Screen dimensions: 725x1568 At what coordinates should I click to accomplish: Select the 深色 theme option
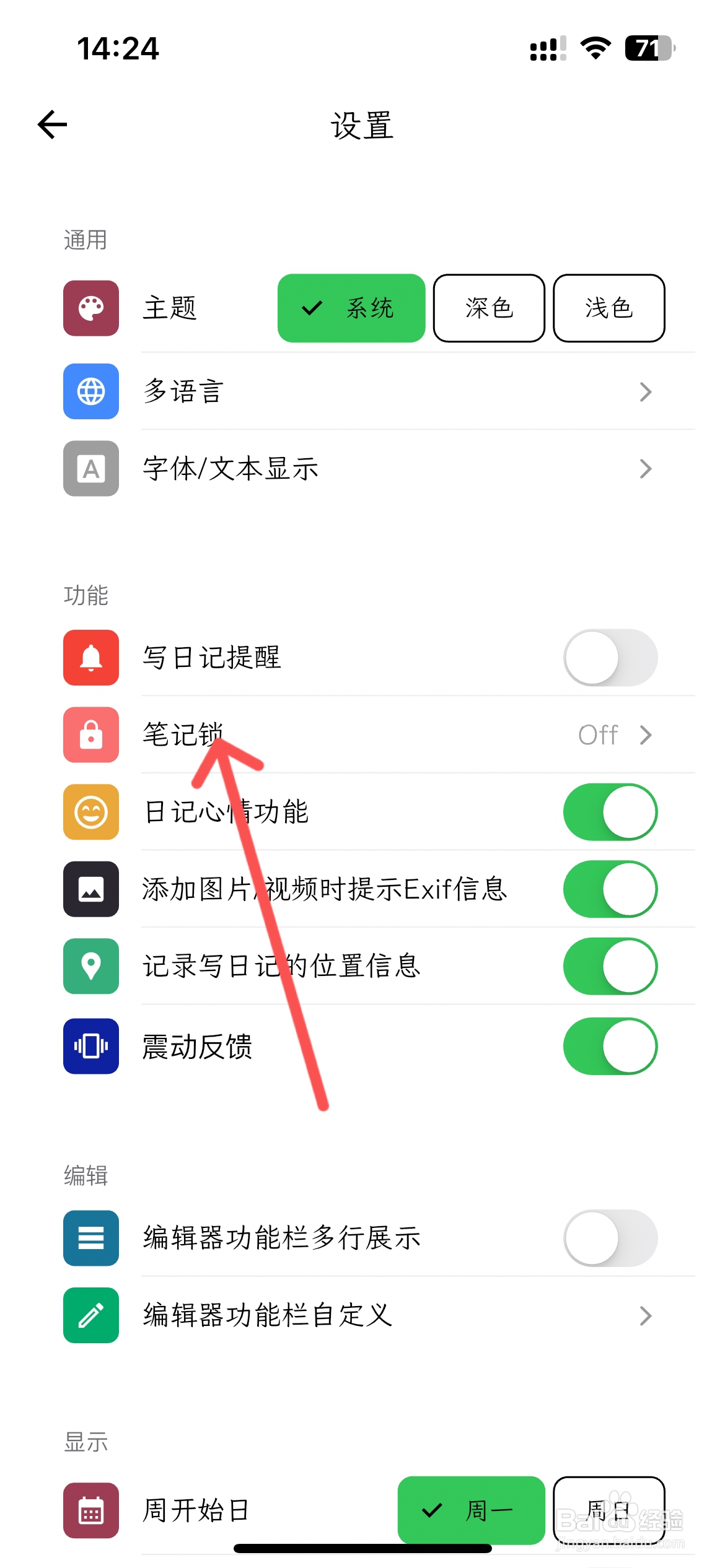pos(489,308)
